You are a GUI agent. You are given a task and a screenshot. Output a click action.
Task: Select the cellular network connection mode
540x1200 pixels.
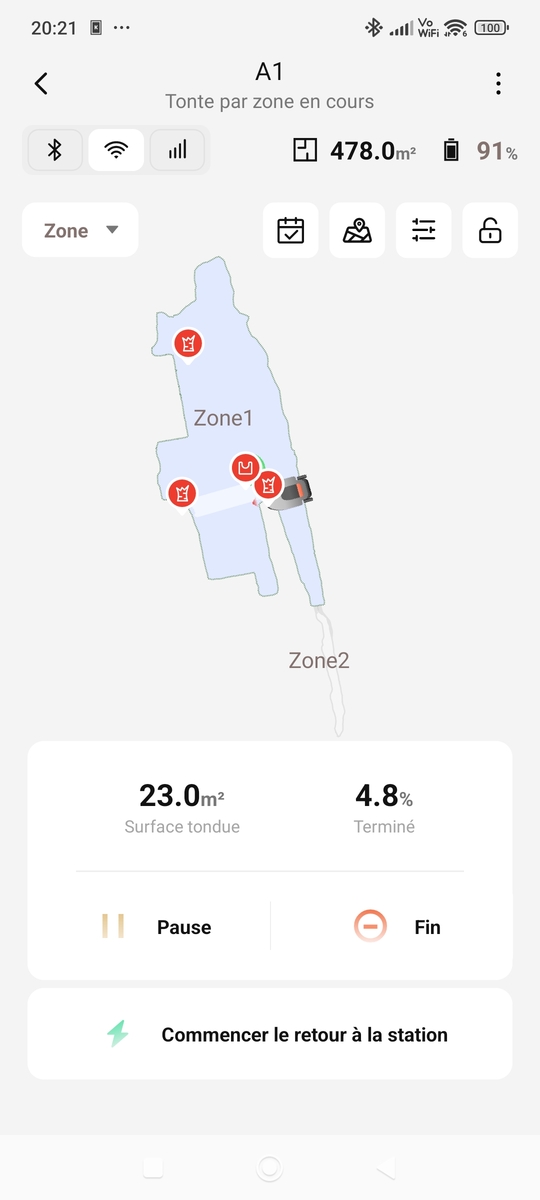point(177,150)
